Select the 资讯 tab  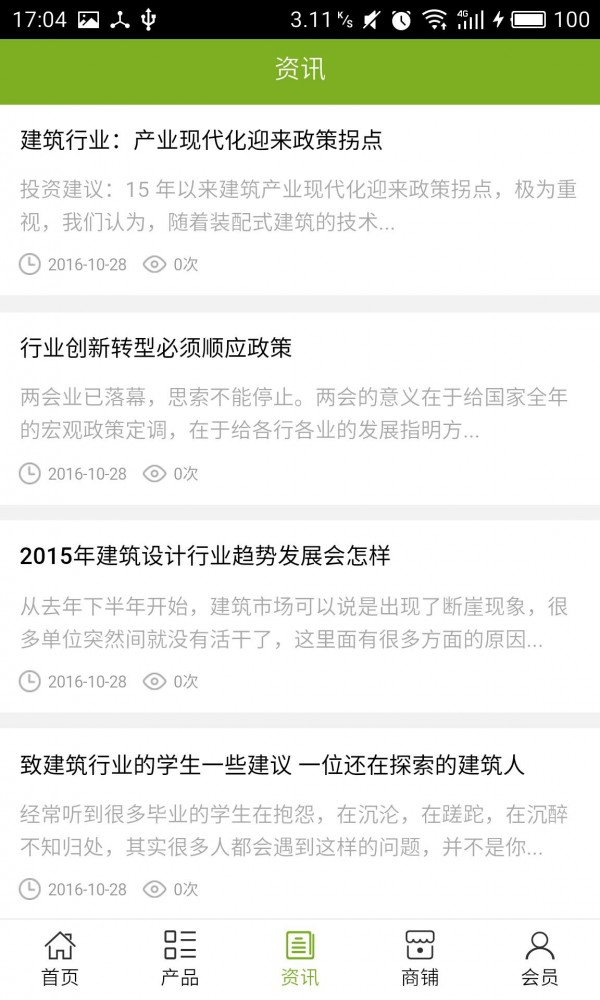click(x=300, y=958)
